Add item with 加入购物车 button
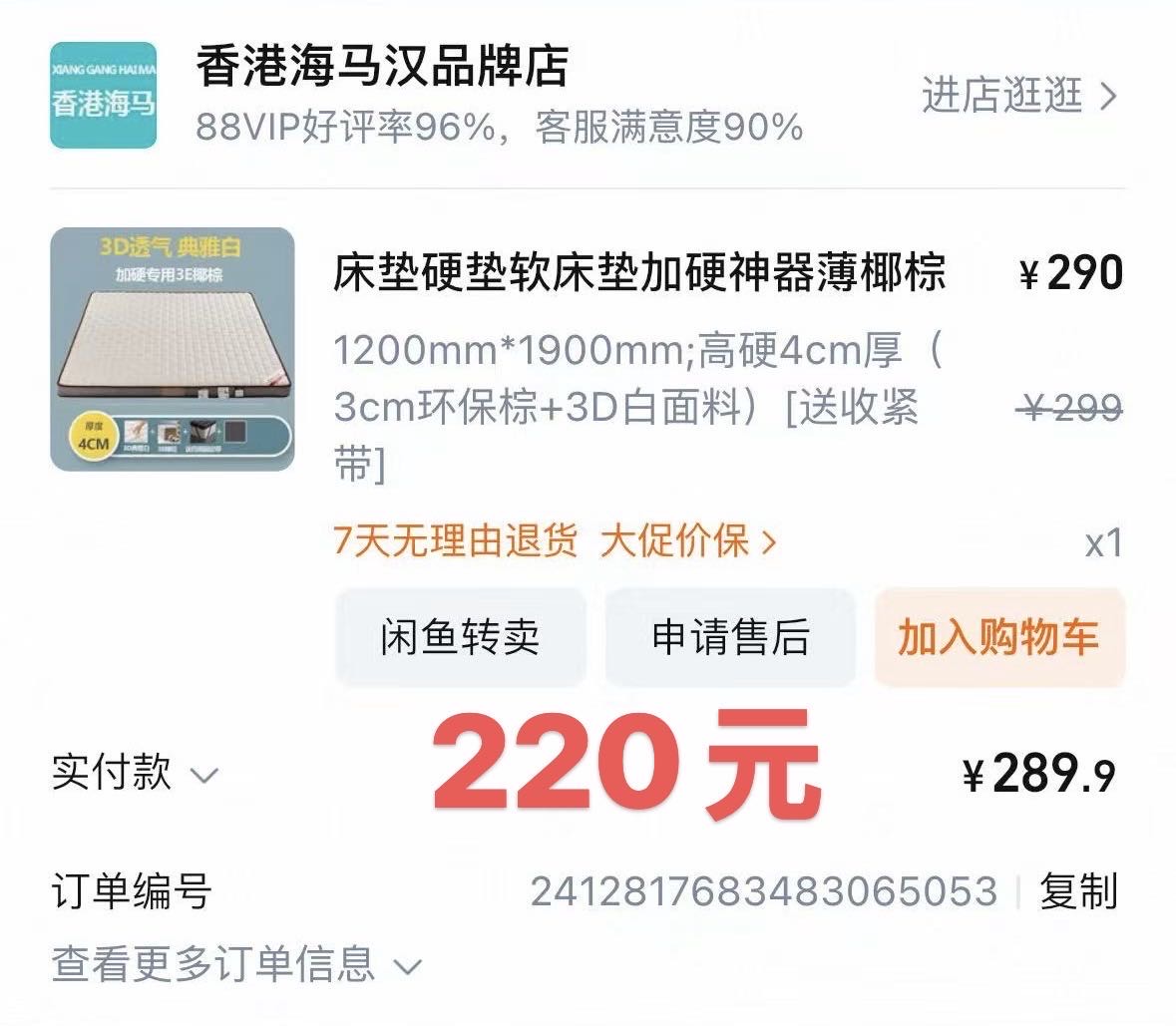 pyautogui.click(x=998, y=636)
